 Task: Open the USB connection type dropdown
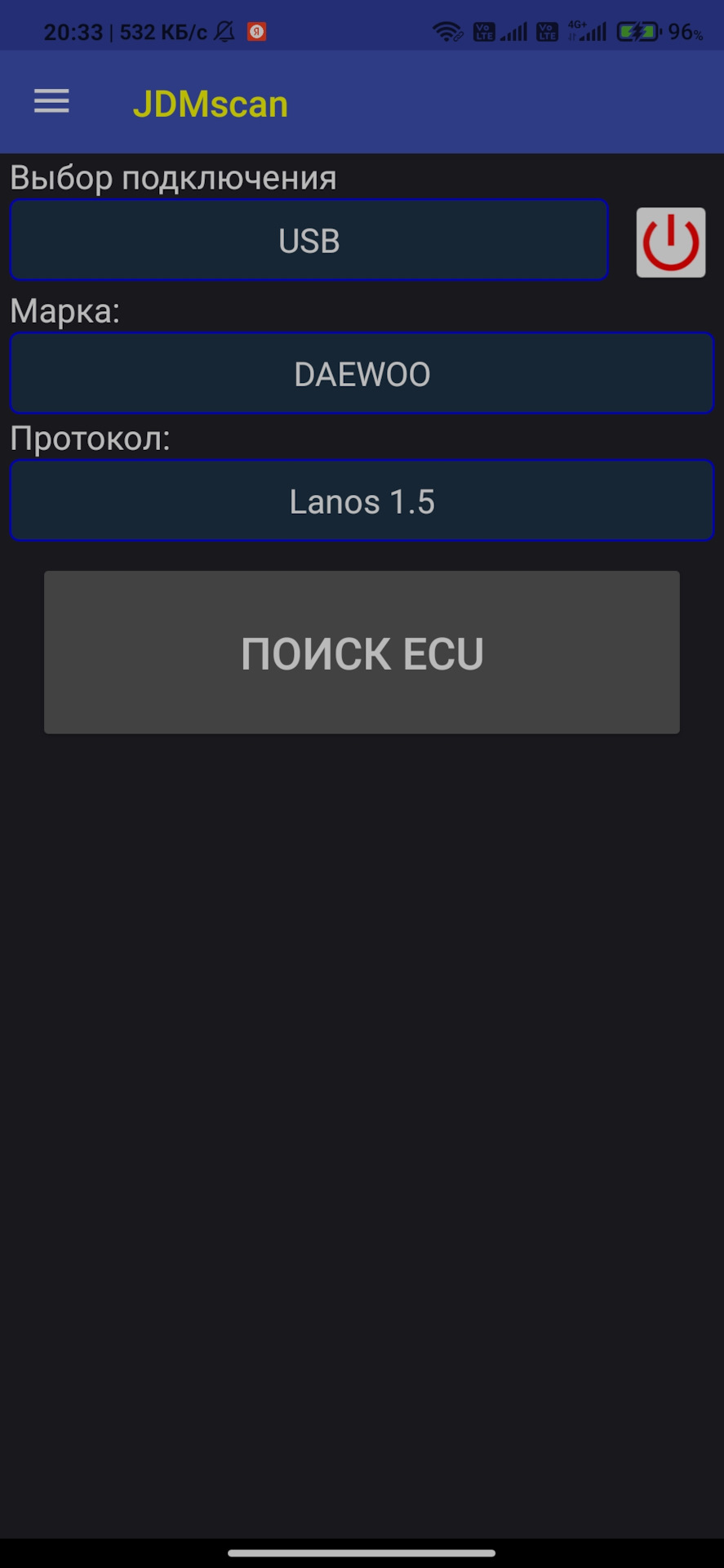309,240
